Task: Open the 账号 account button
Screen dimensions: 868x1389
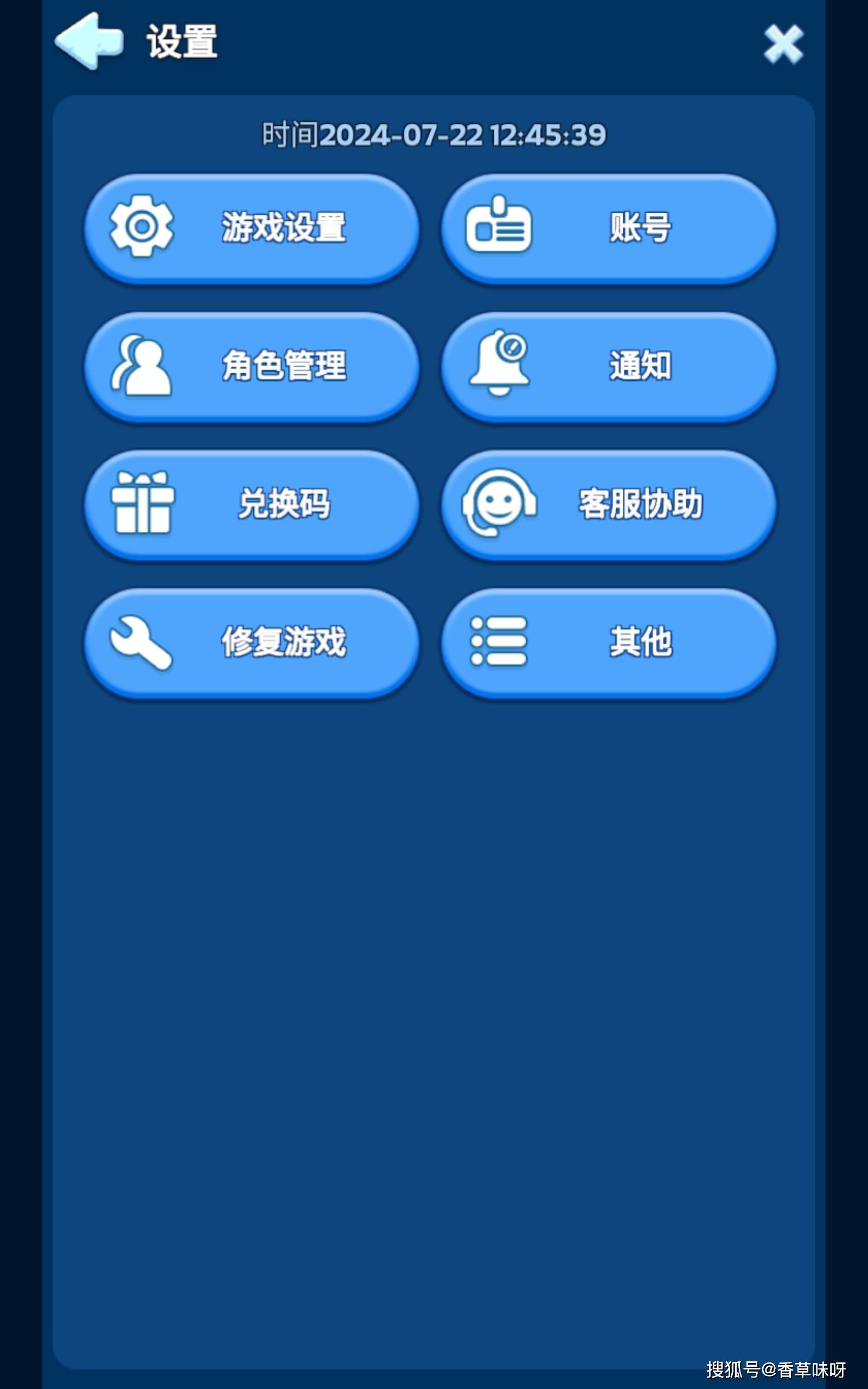Action: 609,228
